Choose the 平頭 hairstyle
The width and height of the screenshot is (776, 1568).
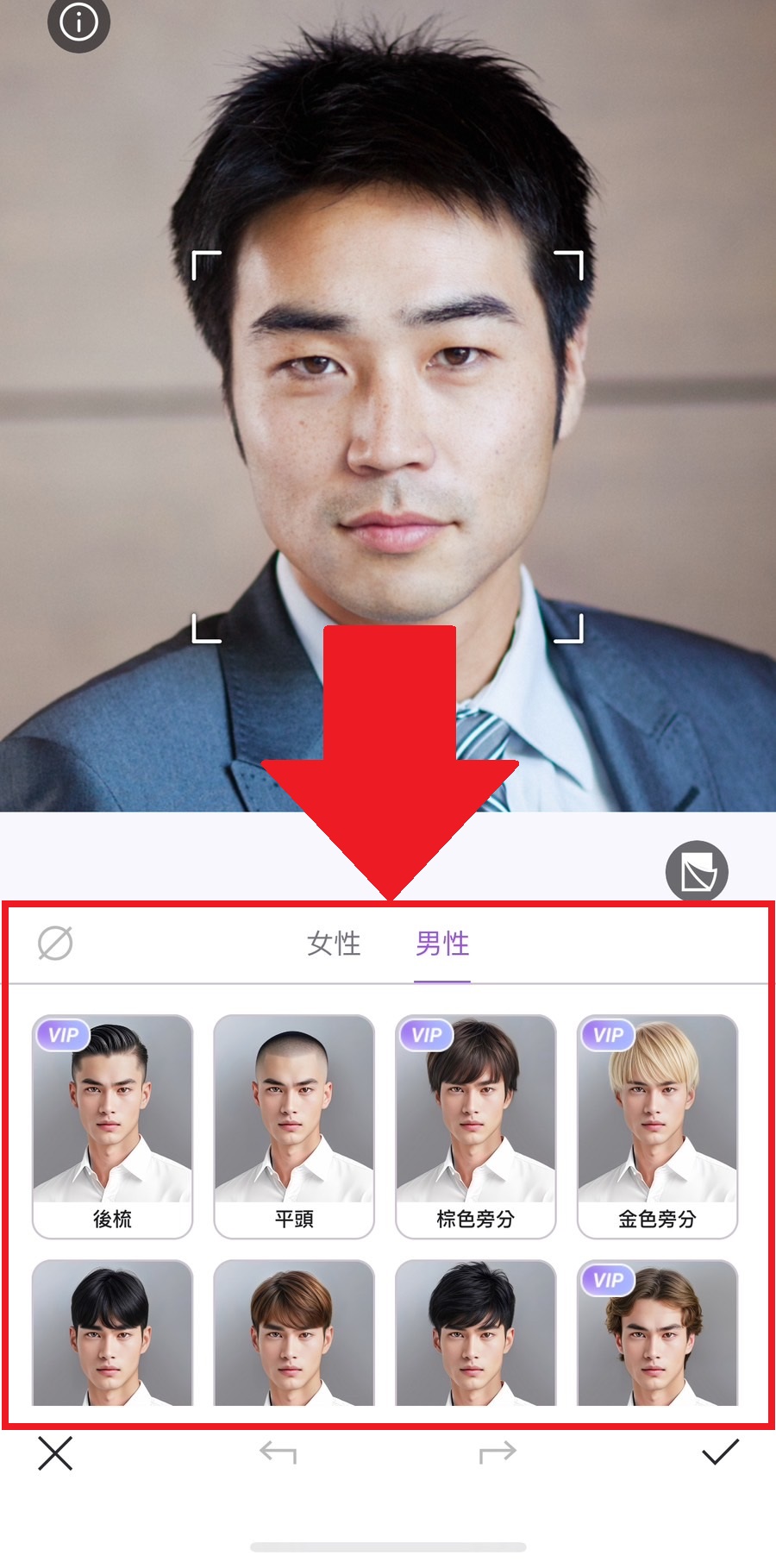294,1125
